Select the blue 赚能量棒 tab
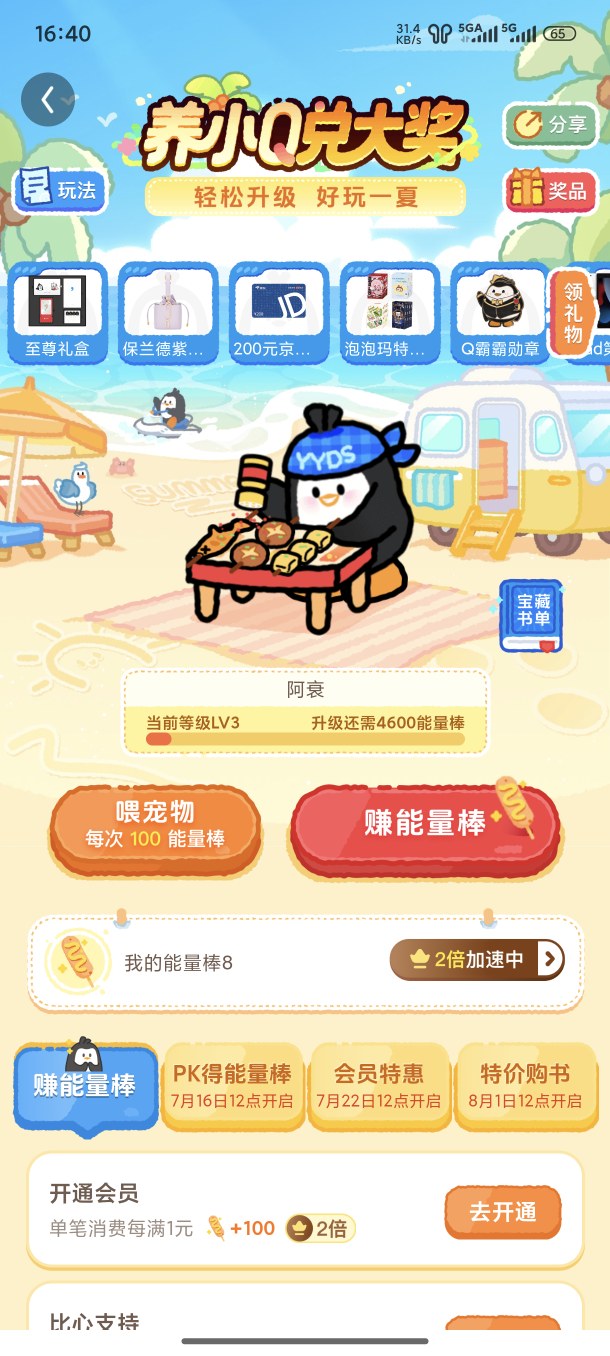The height and width of the screenshot is (1356, 610). pyautogui.click(x=85, y=1087)
